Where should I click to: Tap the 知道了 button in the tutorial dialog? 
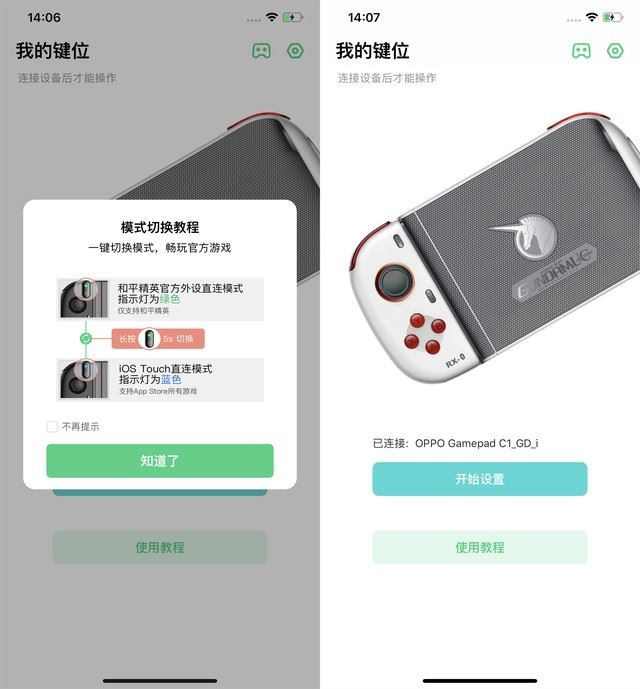160,461
